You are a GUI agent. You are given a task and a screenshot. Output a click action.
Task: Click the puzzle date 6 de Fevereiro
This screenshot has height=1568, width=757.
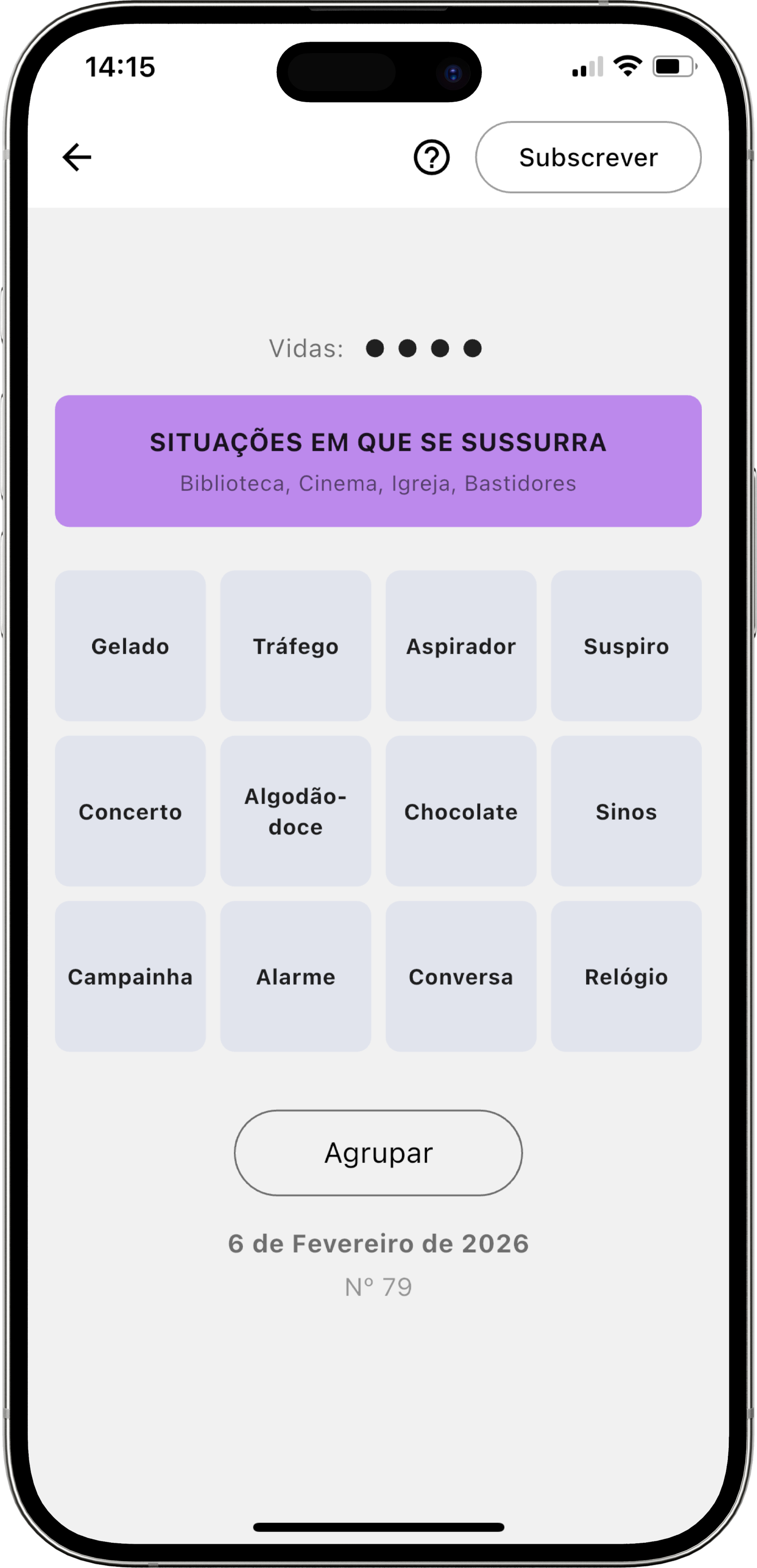pyautogui.click(x=378, y=1244)
